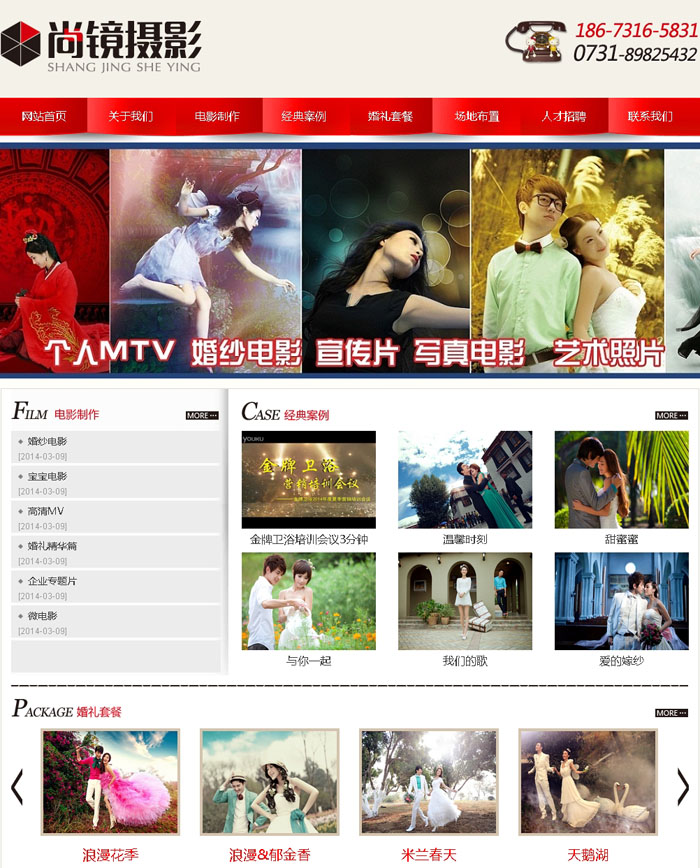Show next wedding packages with right arrow
This screenshot has width=700, height=868.
pos(682,786)
